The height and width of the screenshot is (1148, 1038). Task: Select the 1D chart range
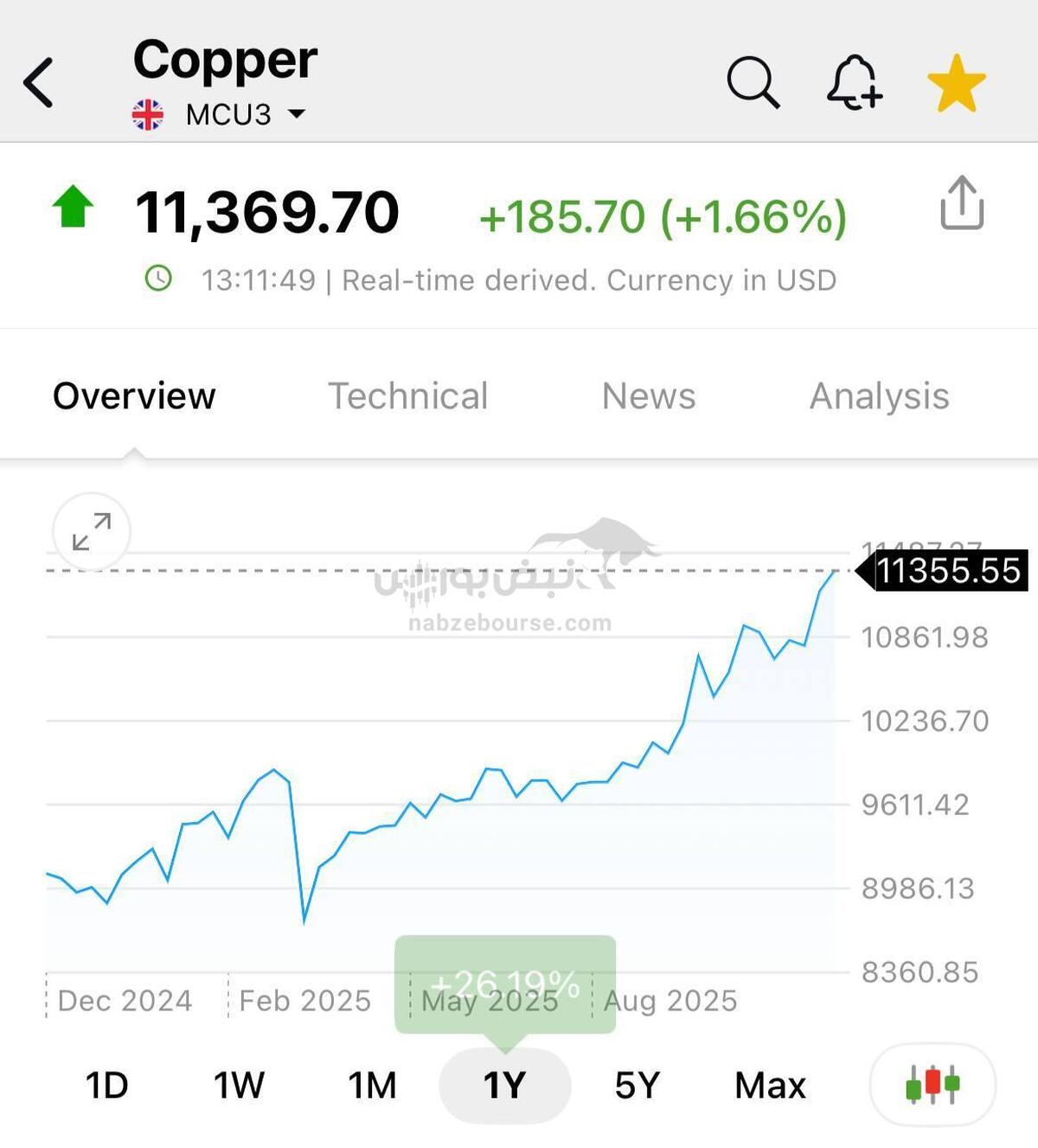[x=106, y=1085]
